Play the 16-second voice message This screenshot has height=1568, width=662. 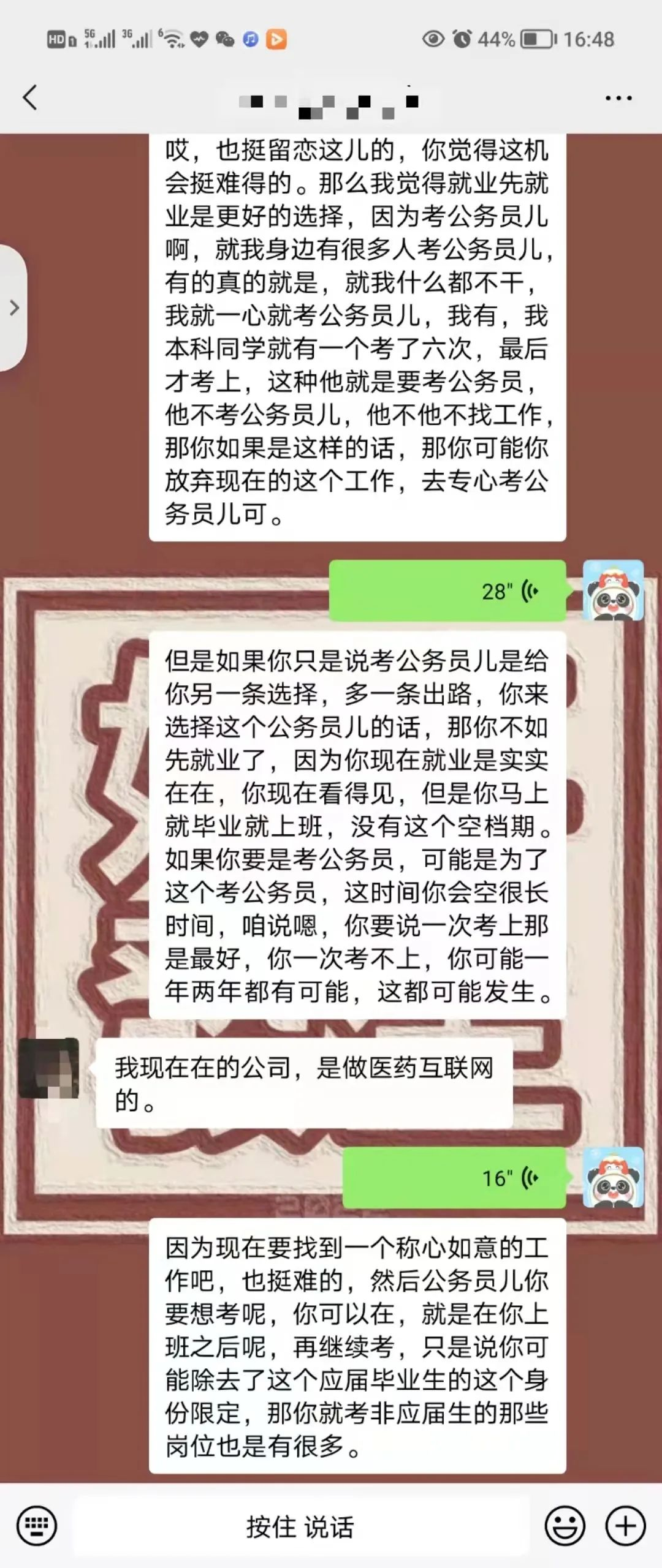point(454,1177)
